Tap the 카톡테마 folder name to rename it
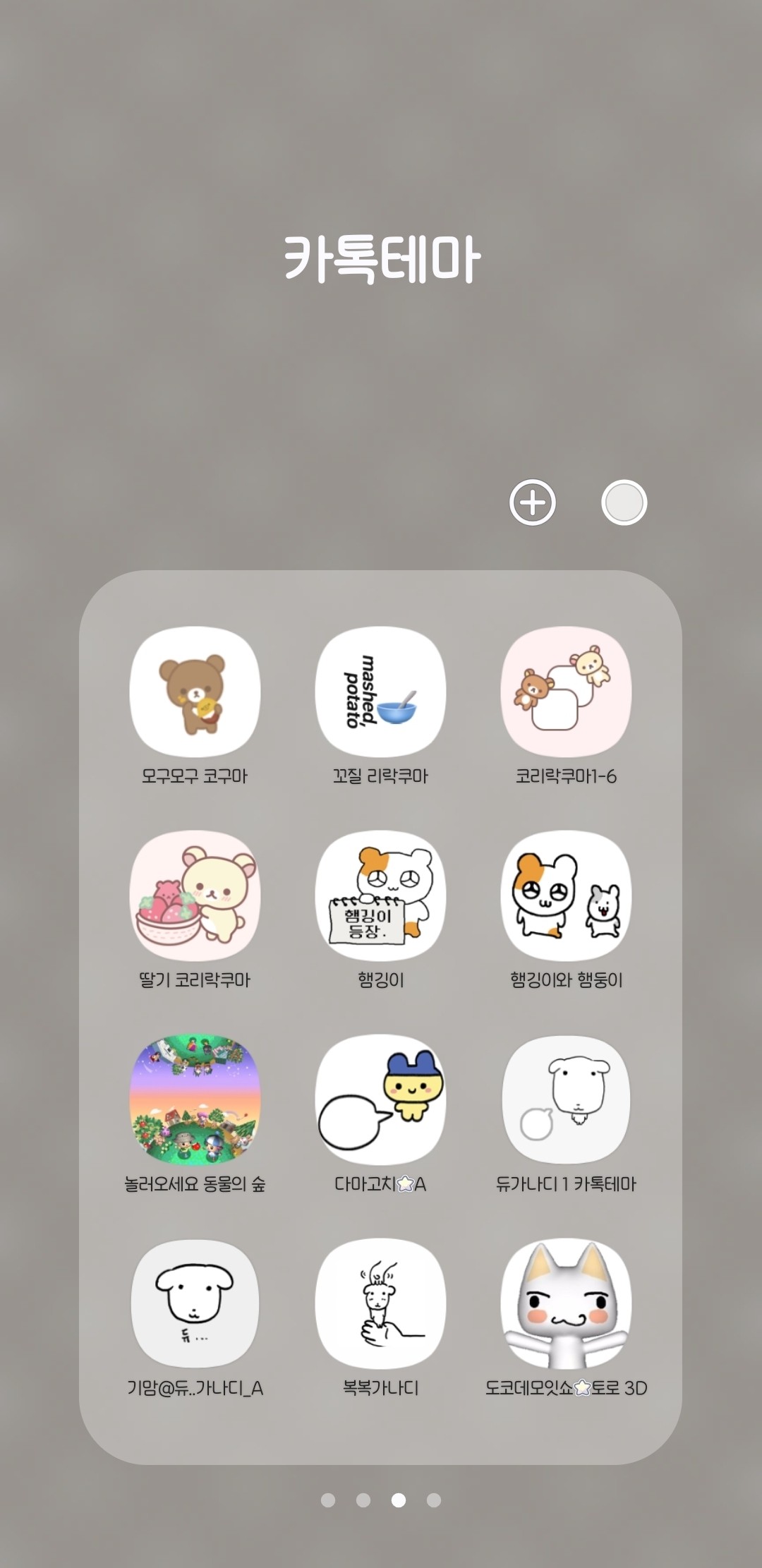762x1568 pixels. point(381,258)
